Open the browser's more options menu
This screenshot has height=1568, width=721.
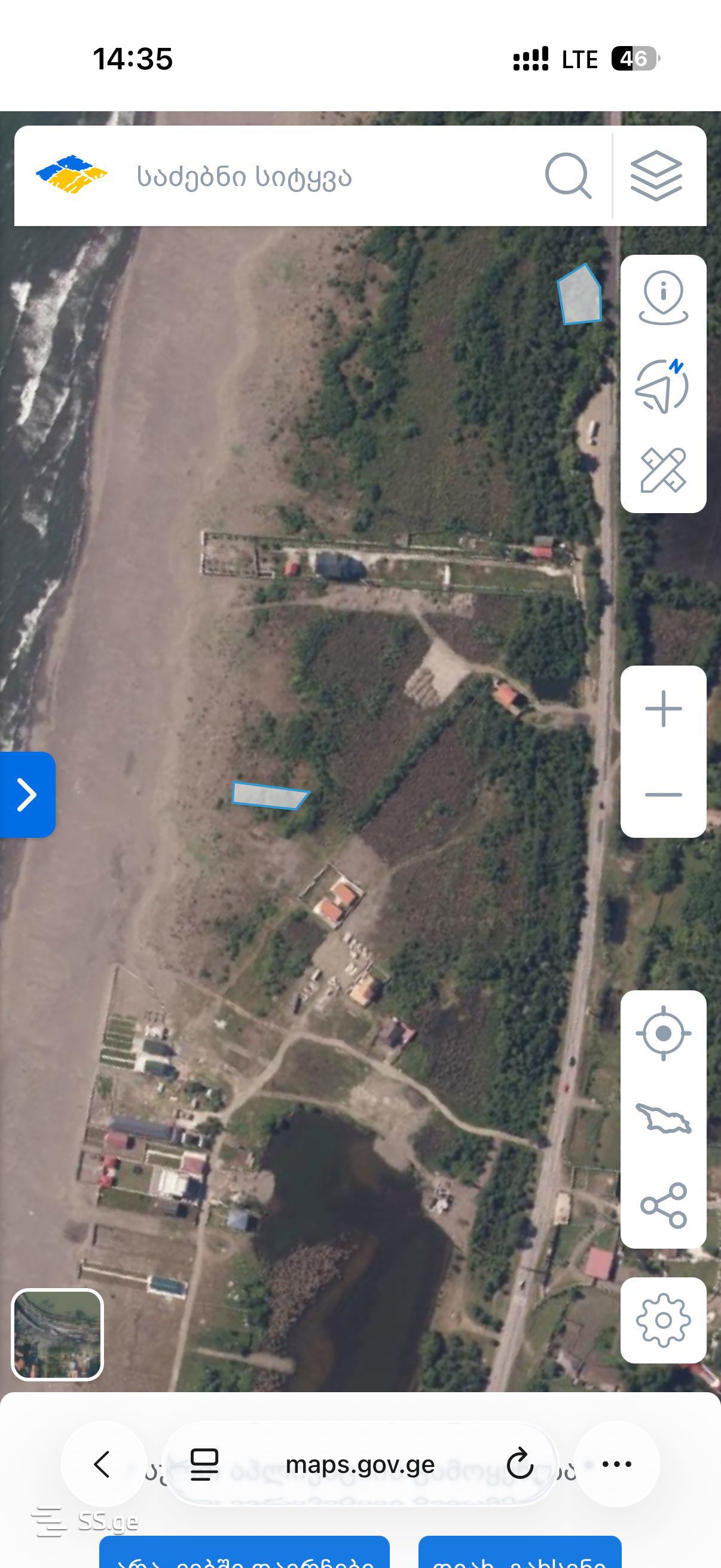click(616, 1464)
